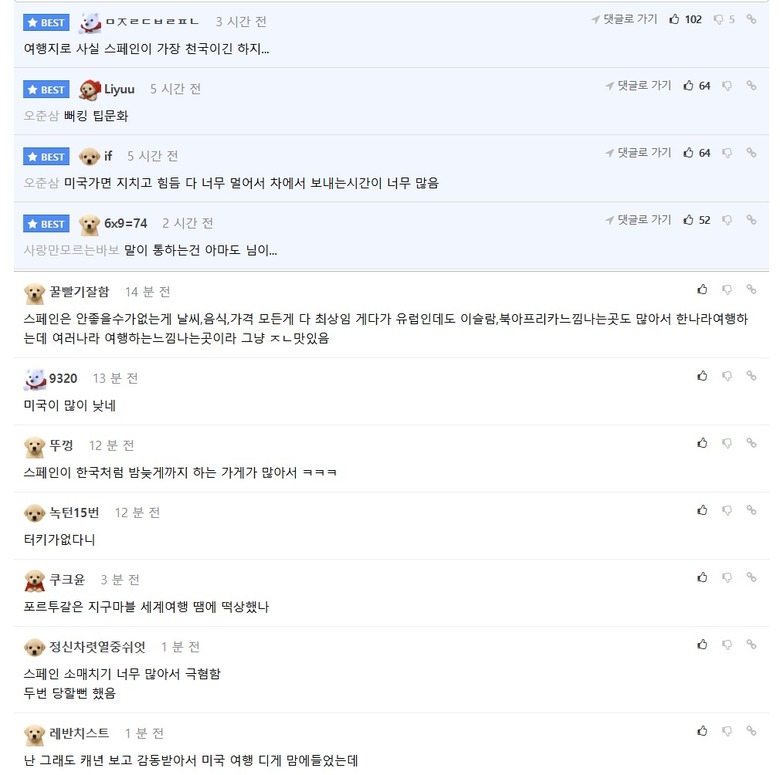The height and width of the screenshot is (775, 780).
Task: Open 녹턴15번's profile
Action: (74, 513)
